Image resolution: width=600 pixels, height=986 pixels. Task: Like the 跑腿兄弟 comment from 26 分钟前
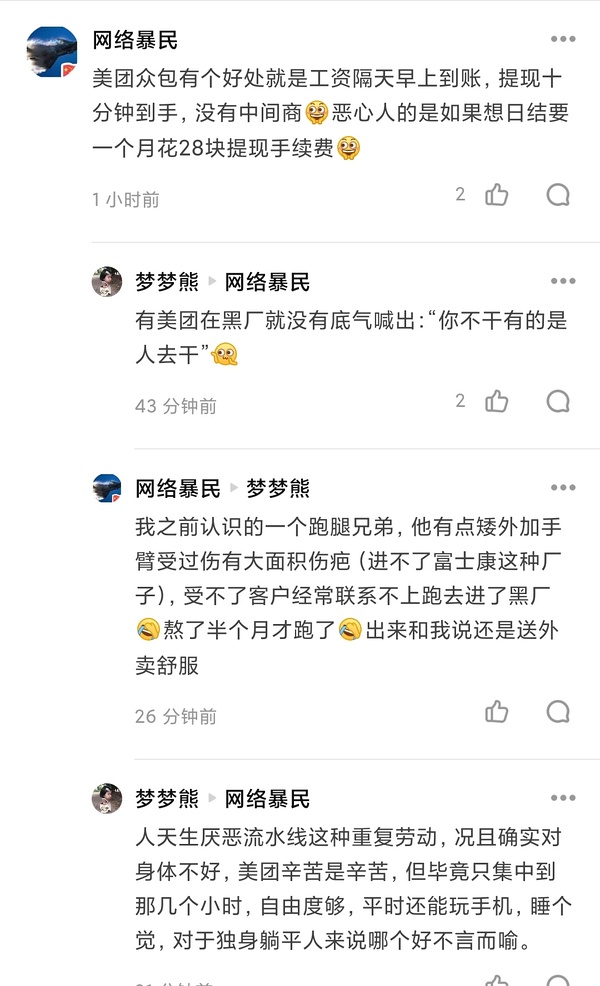497,712
